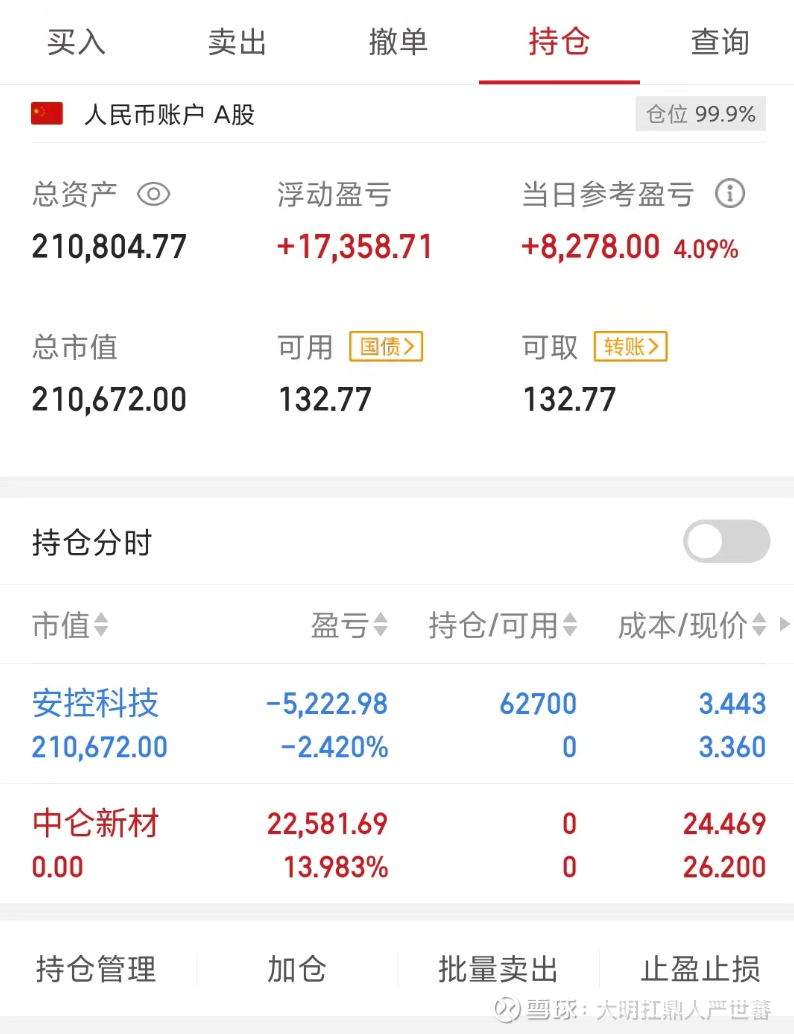Go to the 查询 tab
Screen dimensions: 794x1034
pyautogui.click(x=719, y=42)
